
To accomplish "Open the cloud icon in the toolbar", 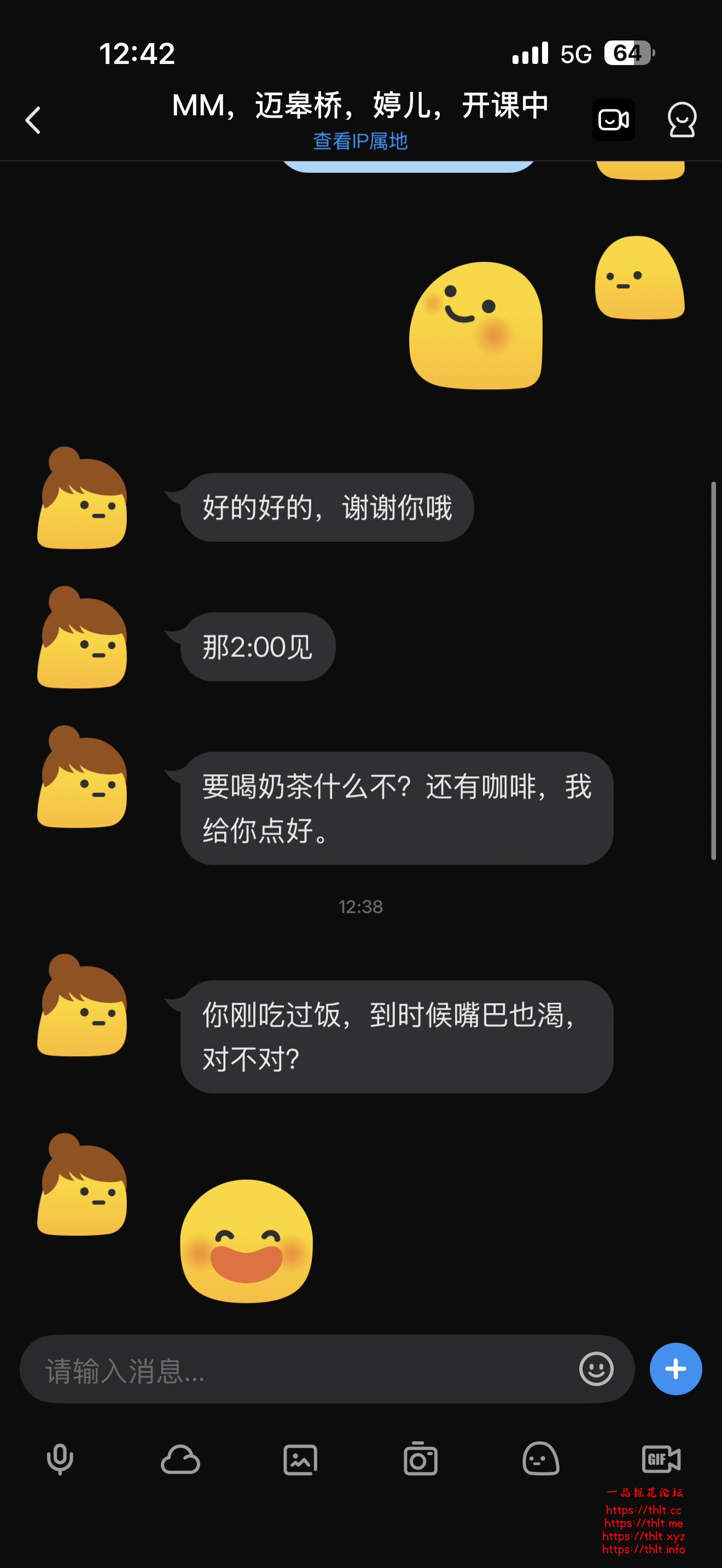I will coord(180,1459).
